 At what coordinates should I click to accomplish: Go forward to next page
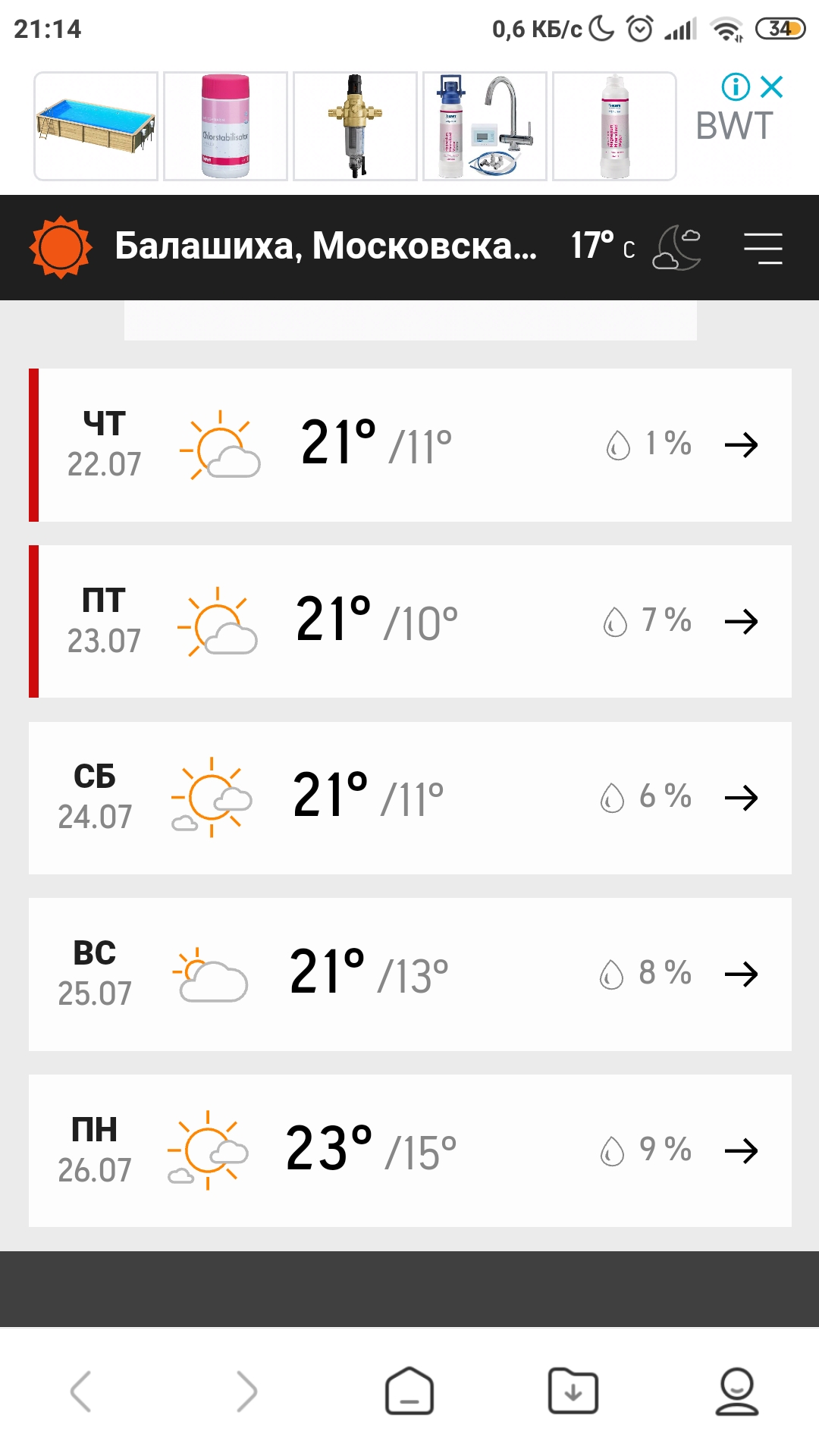tap(246, 1392)
